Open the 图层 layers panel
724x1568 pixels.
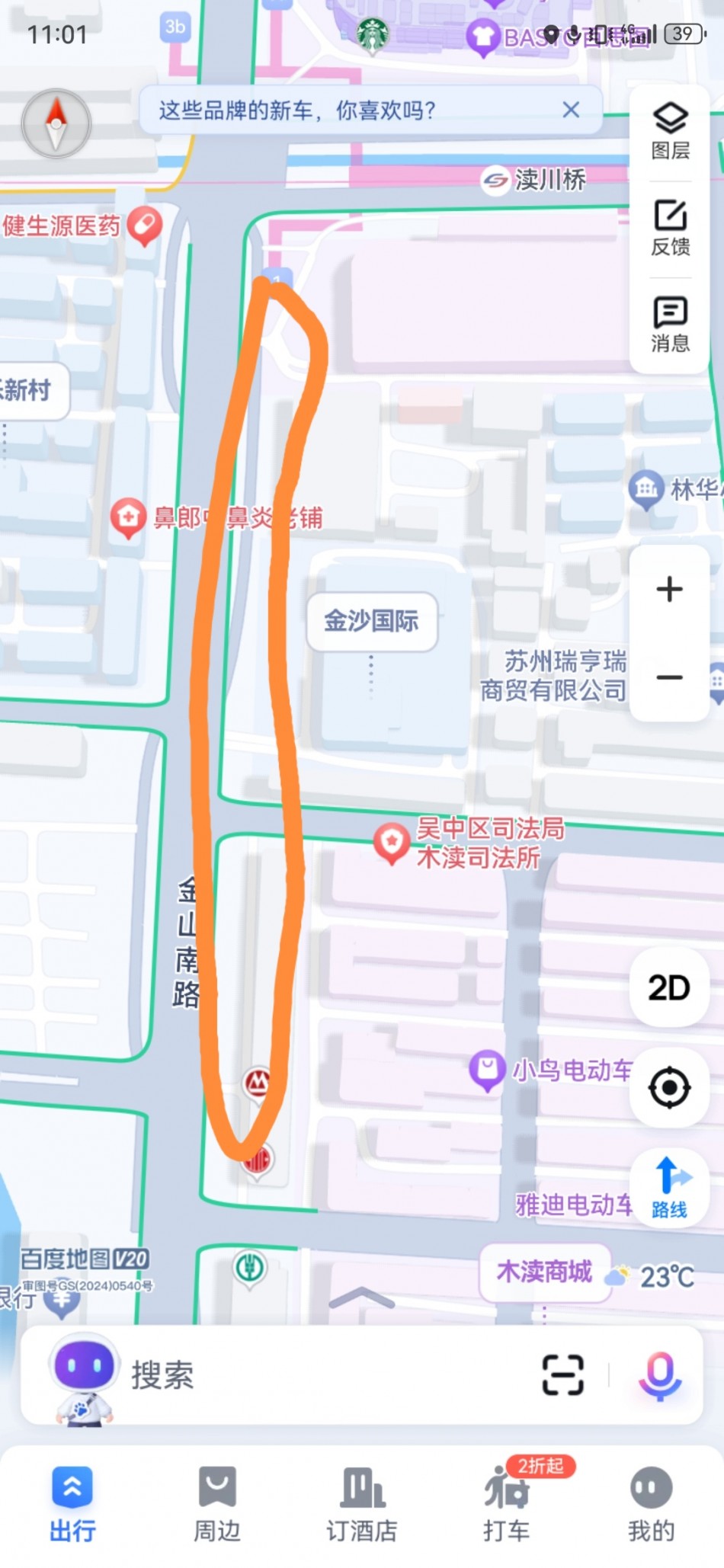[670, 131]
